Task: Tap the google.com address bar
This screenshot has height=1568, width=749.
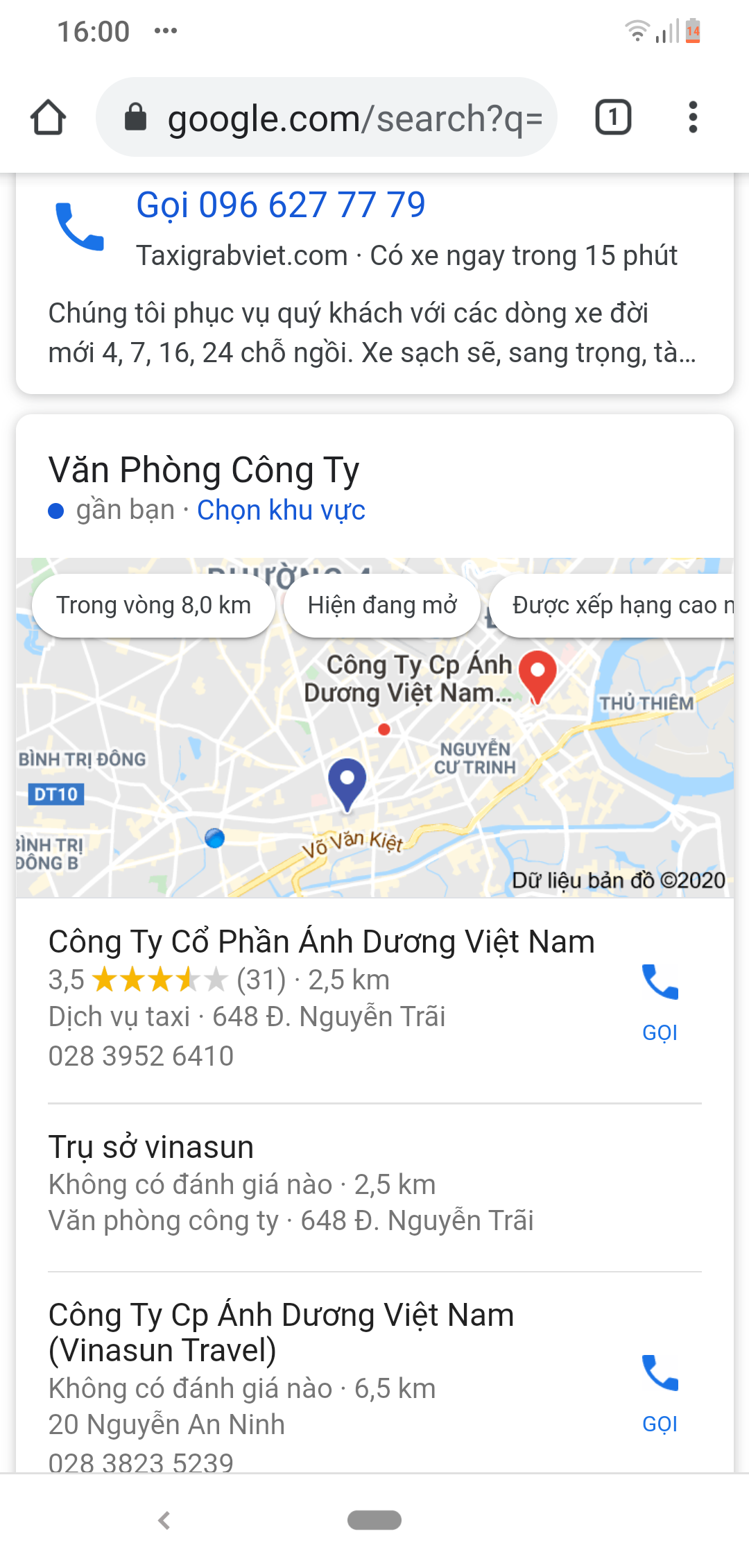Action: [327, 117]
